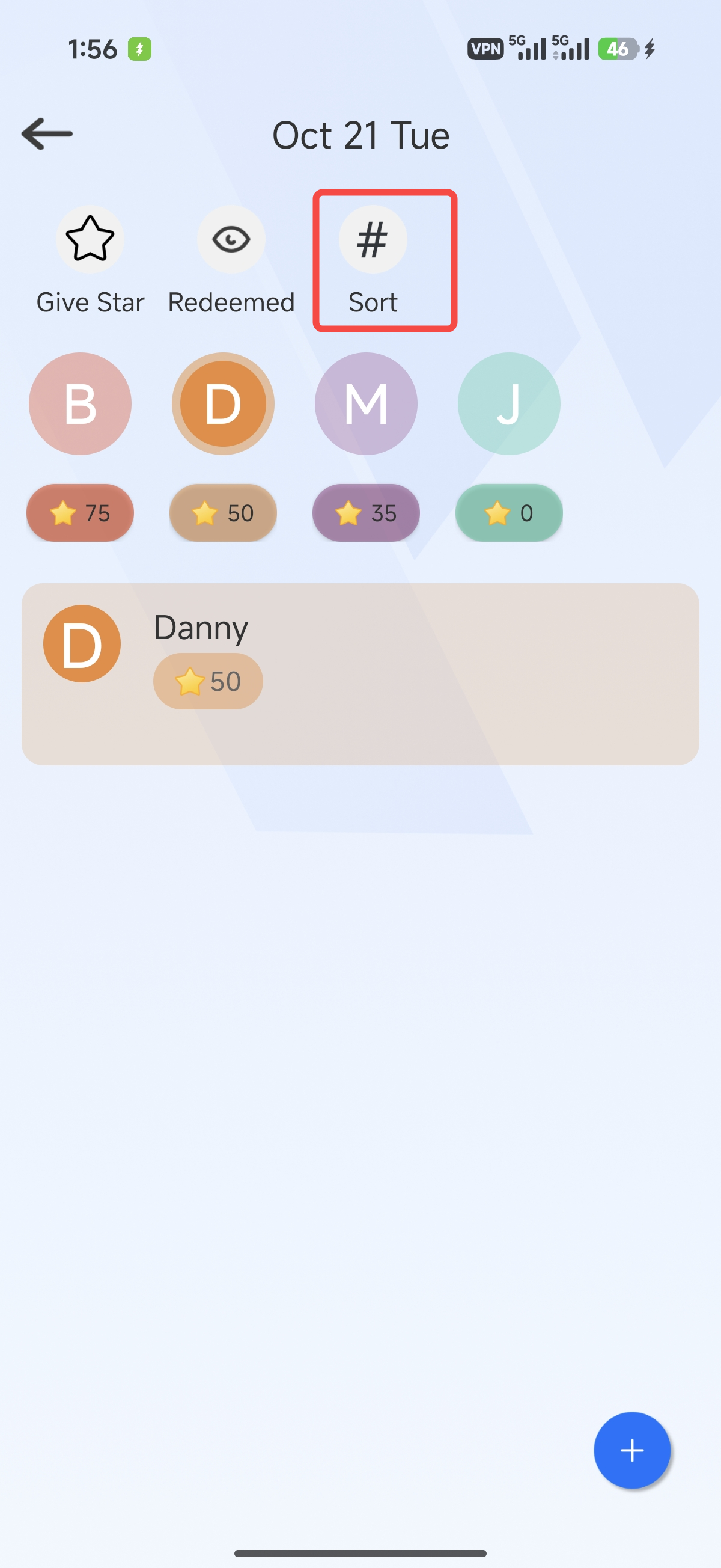Open the Redeemed view
721x1568 pixels.
click(x=231, y=240)
